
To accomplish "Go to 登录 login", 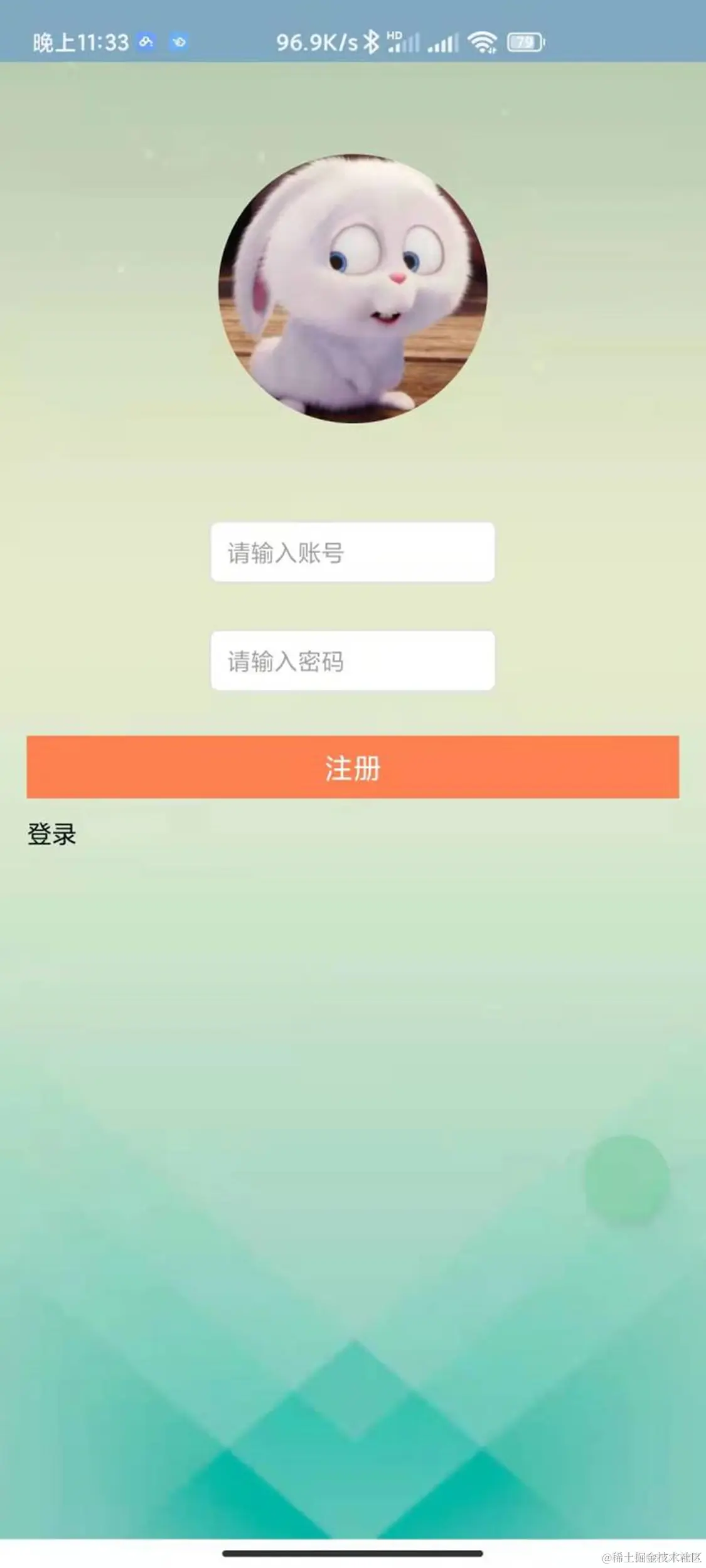I will click(51, 834).
